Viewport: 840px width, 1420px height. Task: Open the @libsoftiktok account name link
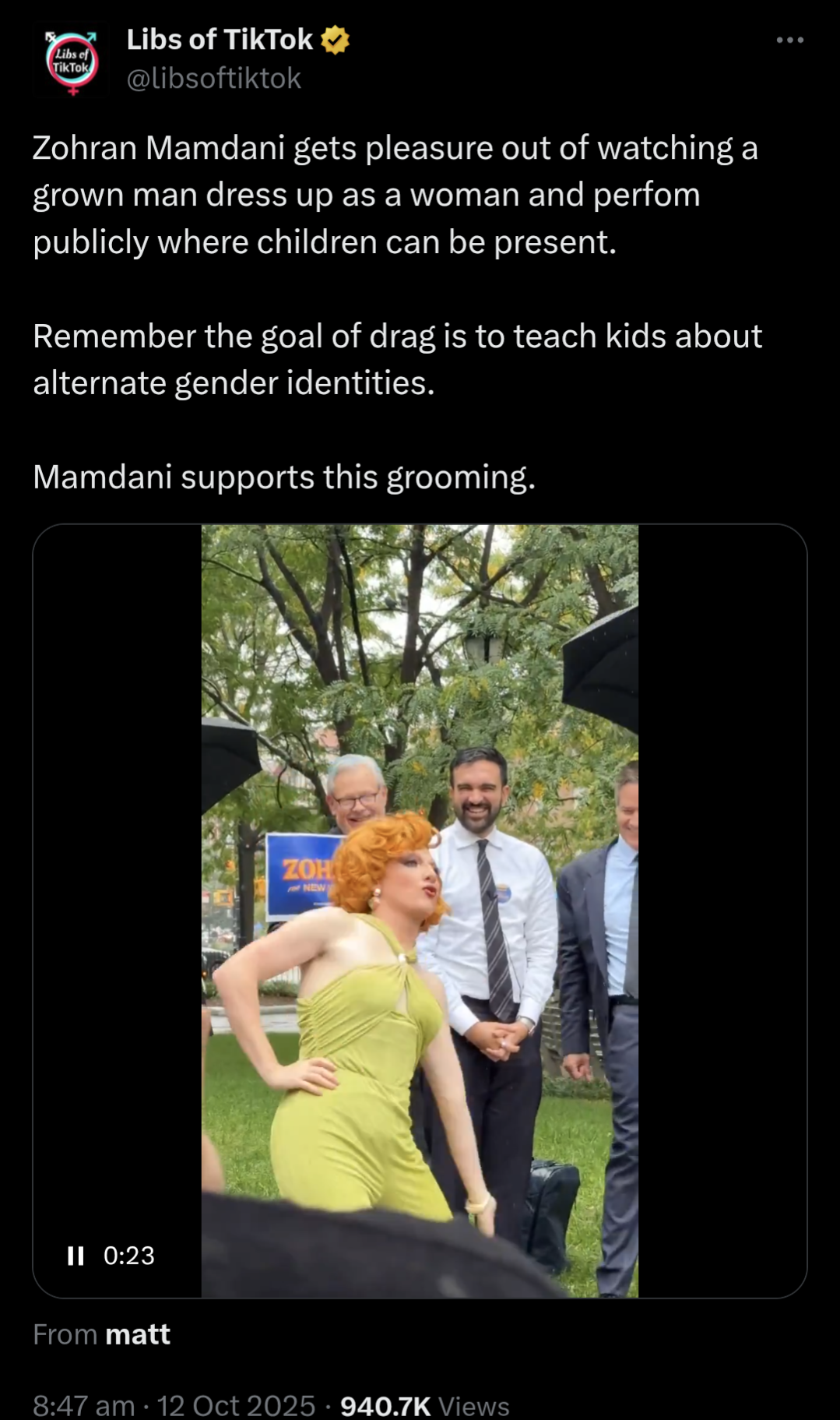tap(213, 78)
